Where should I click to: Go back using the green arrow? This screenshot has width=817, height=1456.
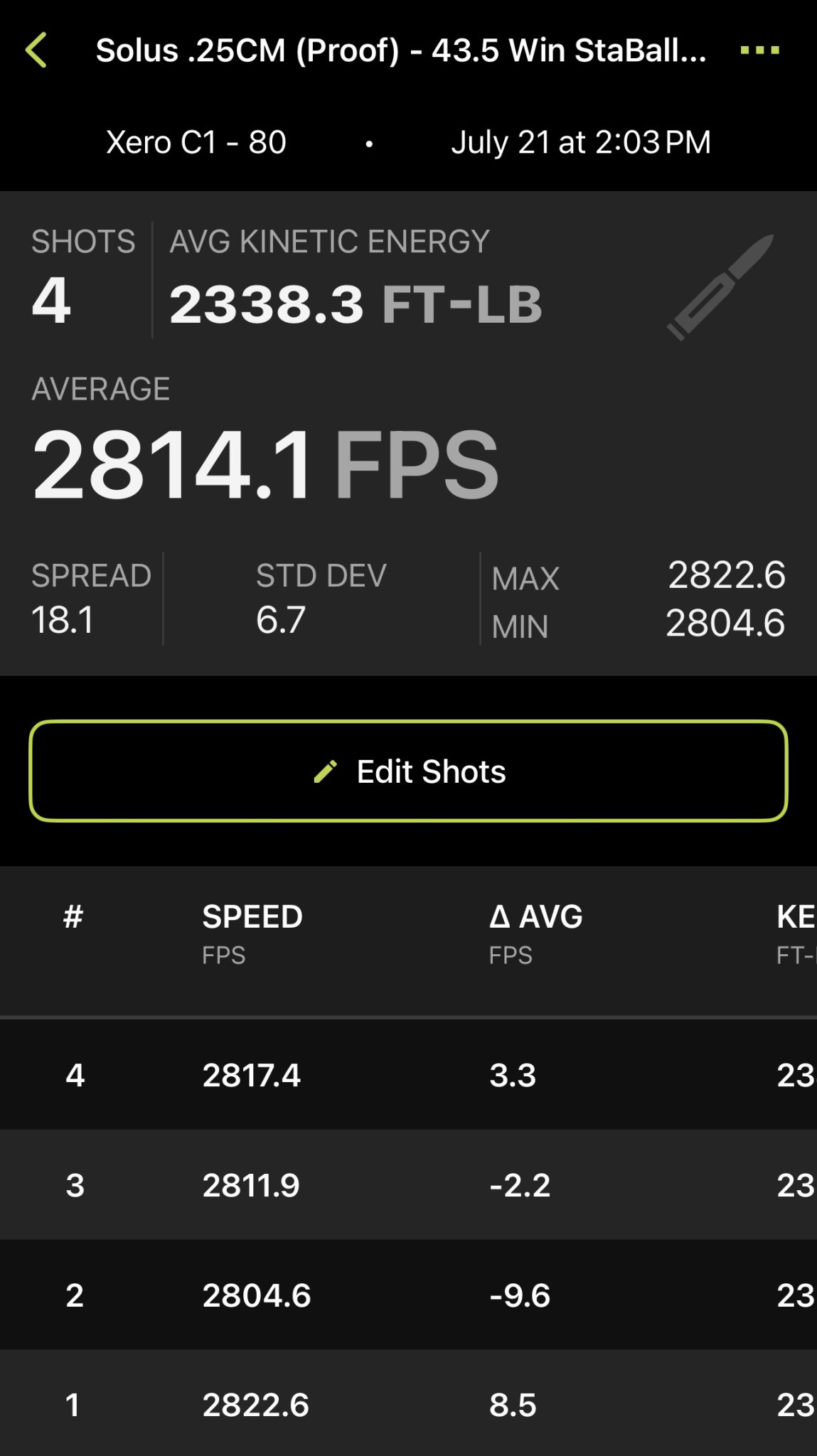(x=36, y=50)
